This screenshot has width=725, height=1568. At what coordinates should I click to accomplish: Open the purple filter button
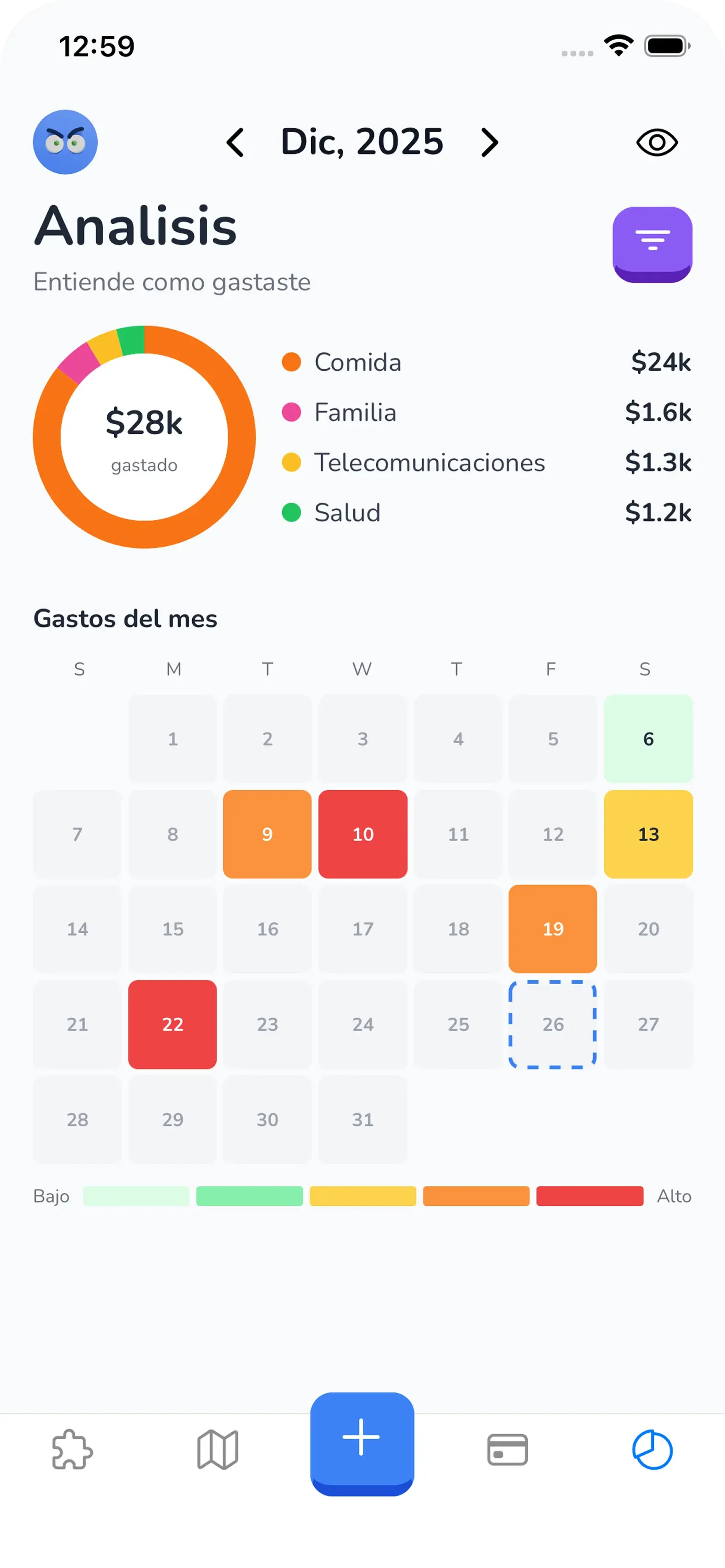(652, 244)
